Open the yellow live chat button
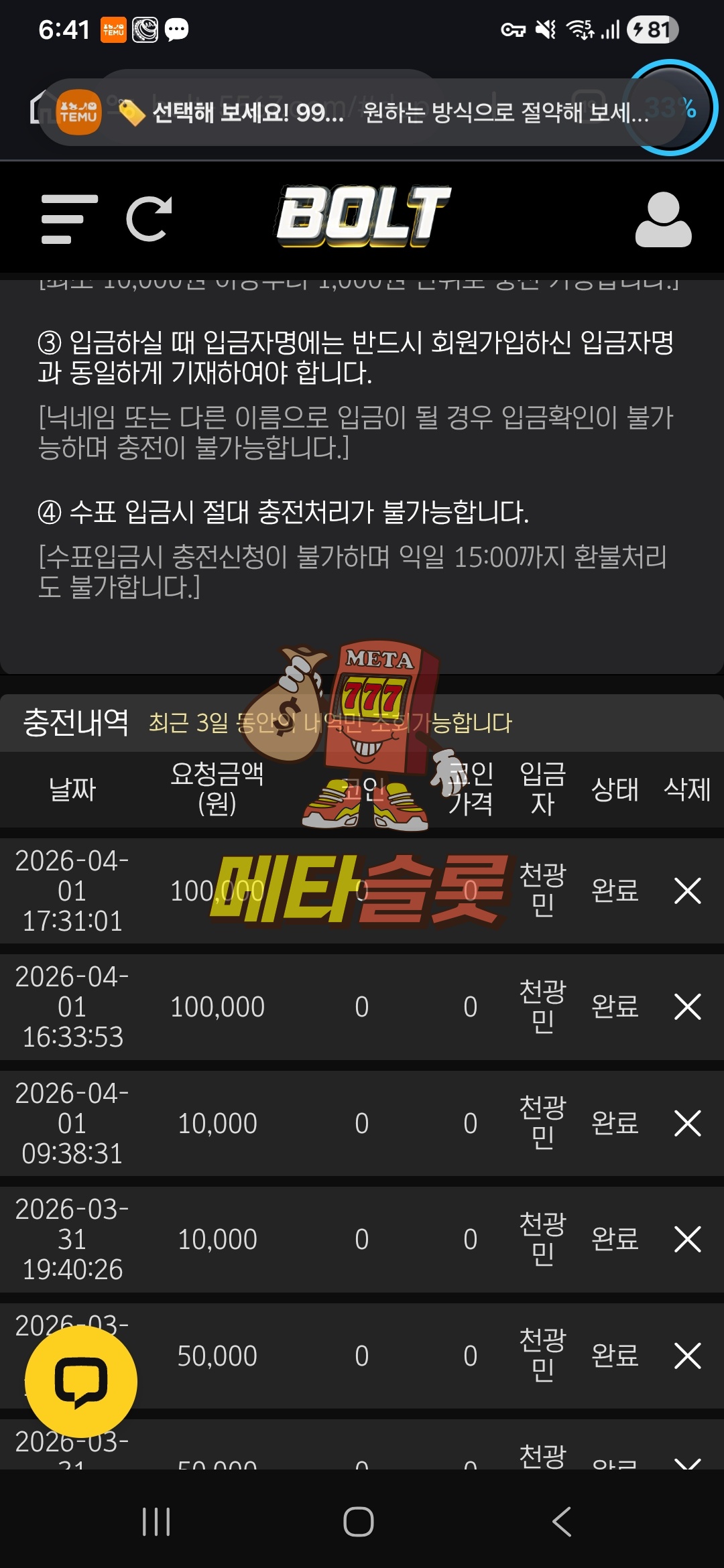Image resolution: width=724 pixels, height=1568 pixels. pyautogui.click(x=81, y=1382)
